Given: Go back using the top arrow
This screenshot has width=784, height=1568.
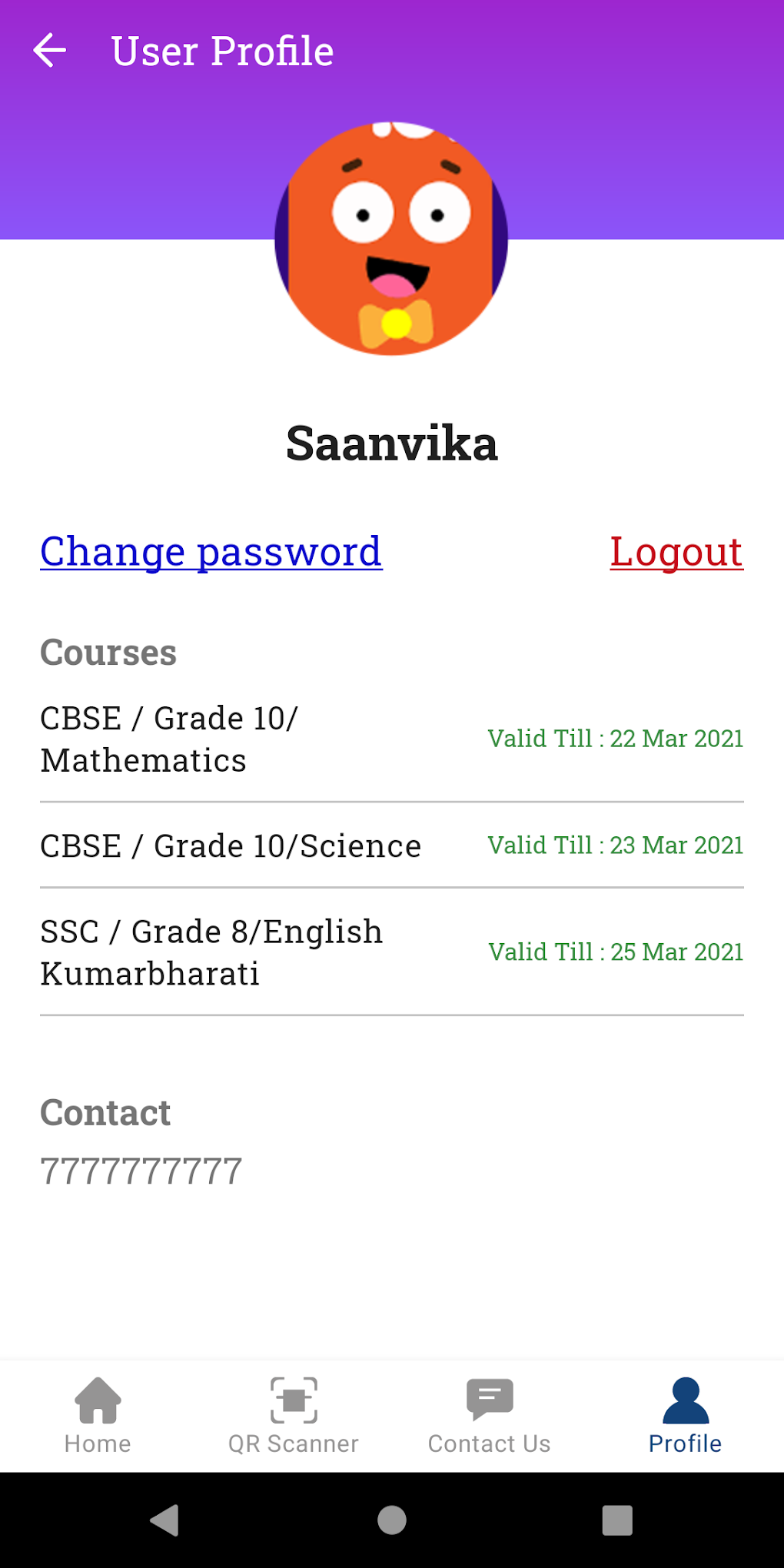Looking at the screenshot, I should [50, 51].
